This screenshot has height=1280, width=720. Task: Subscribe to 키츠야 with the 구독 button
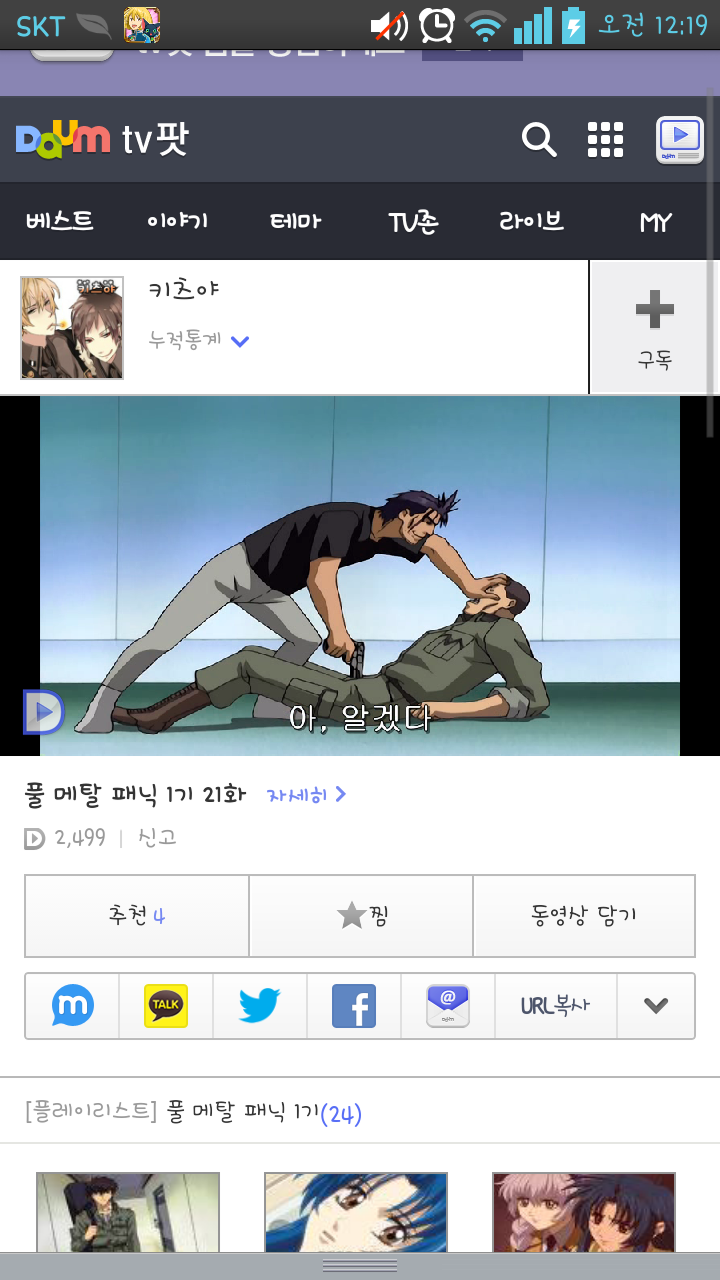point(654,326)
